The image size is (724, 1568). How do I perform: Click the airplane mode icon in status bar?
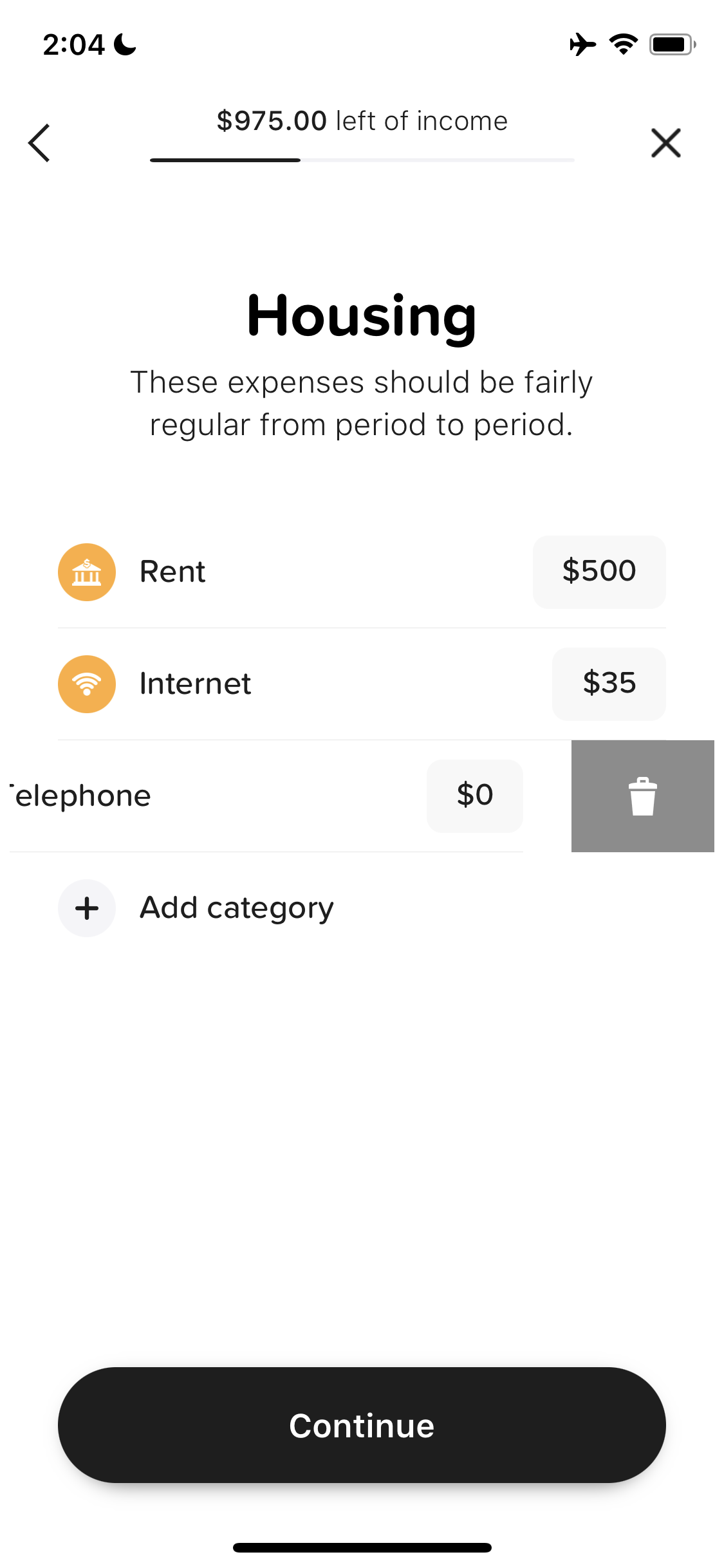(581, 44)
